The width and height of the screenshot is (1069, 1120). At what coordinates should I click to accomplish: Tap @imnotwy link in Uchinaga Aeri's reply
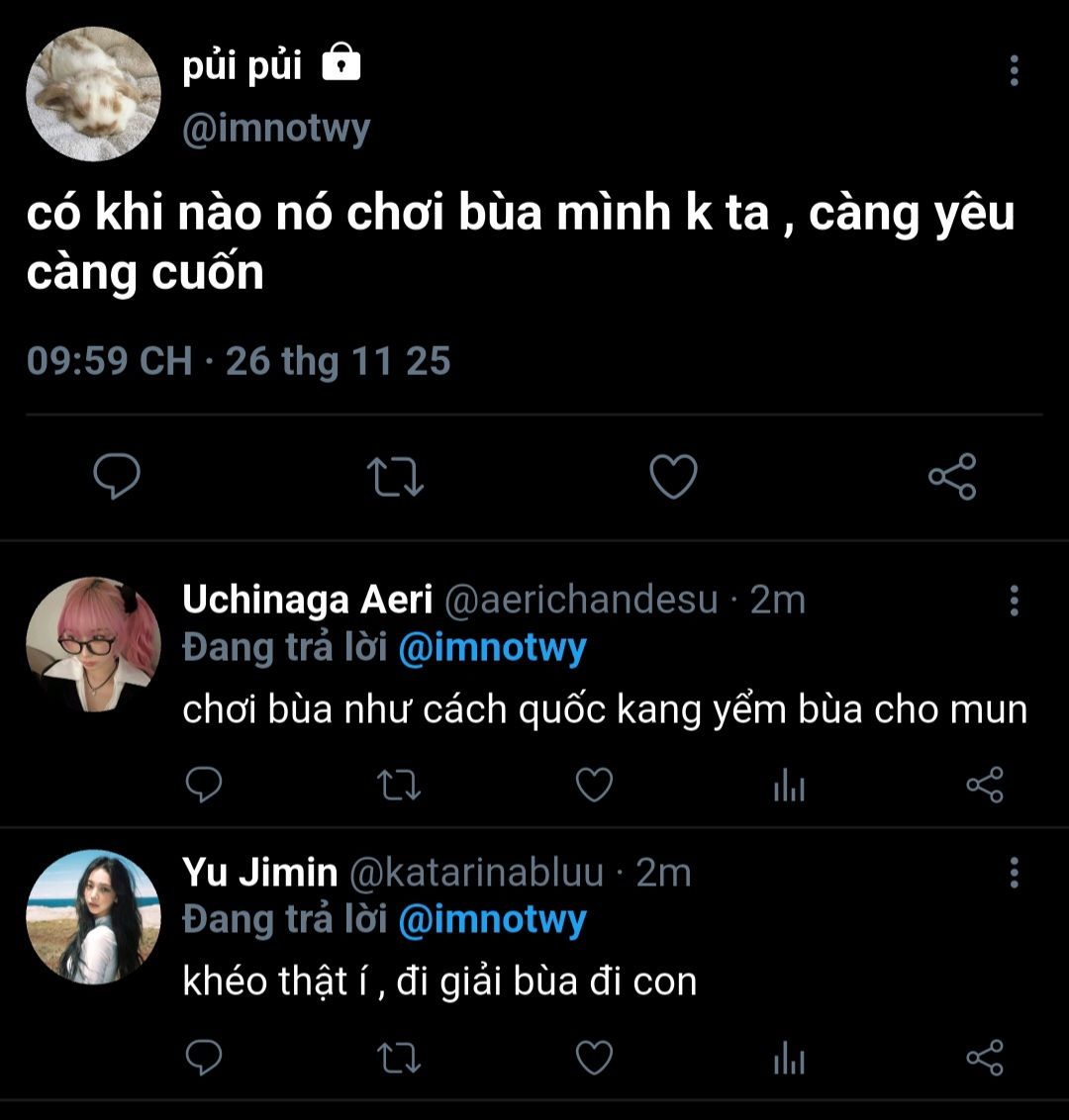492,649
